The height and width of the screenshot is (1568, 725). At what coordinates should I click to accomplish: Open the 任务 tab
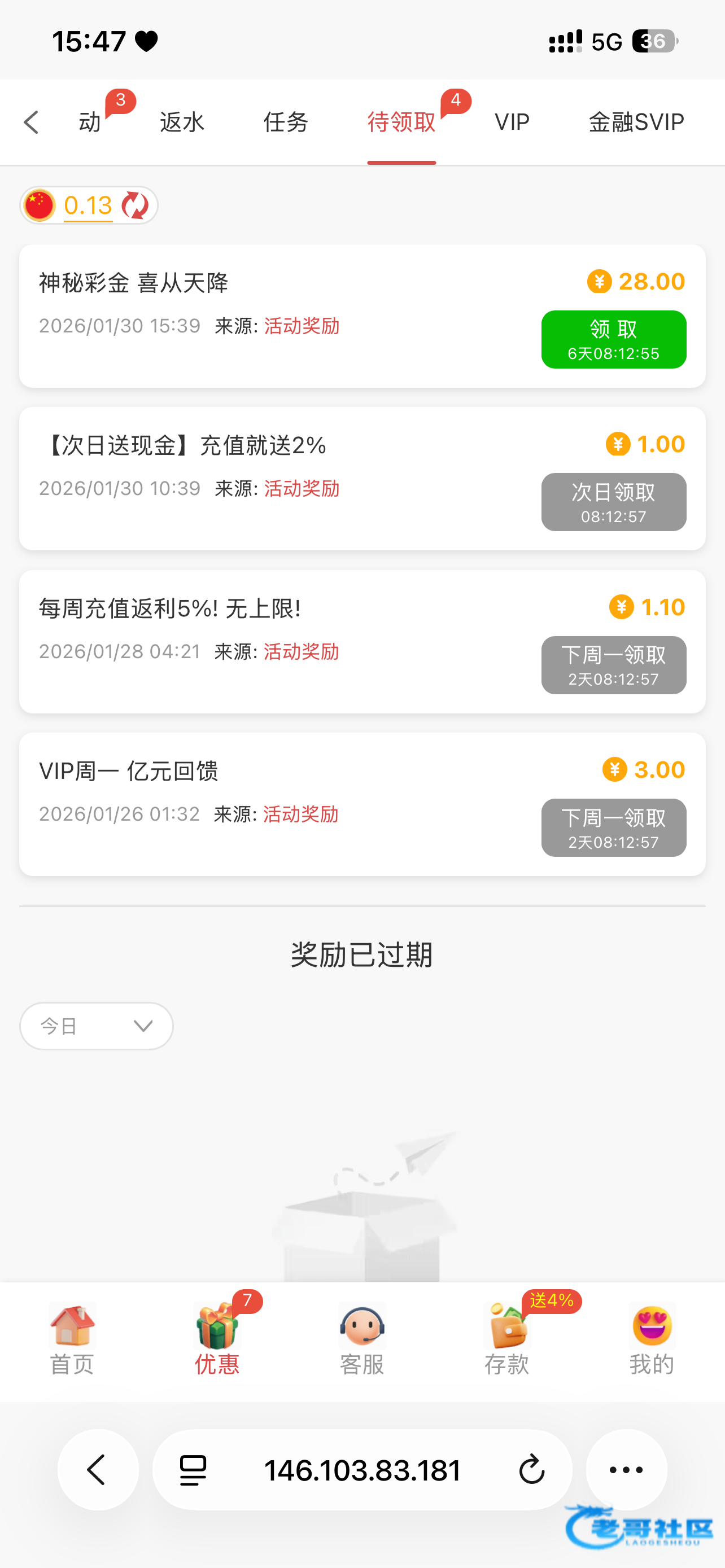point(286,122)
